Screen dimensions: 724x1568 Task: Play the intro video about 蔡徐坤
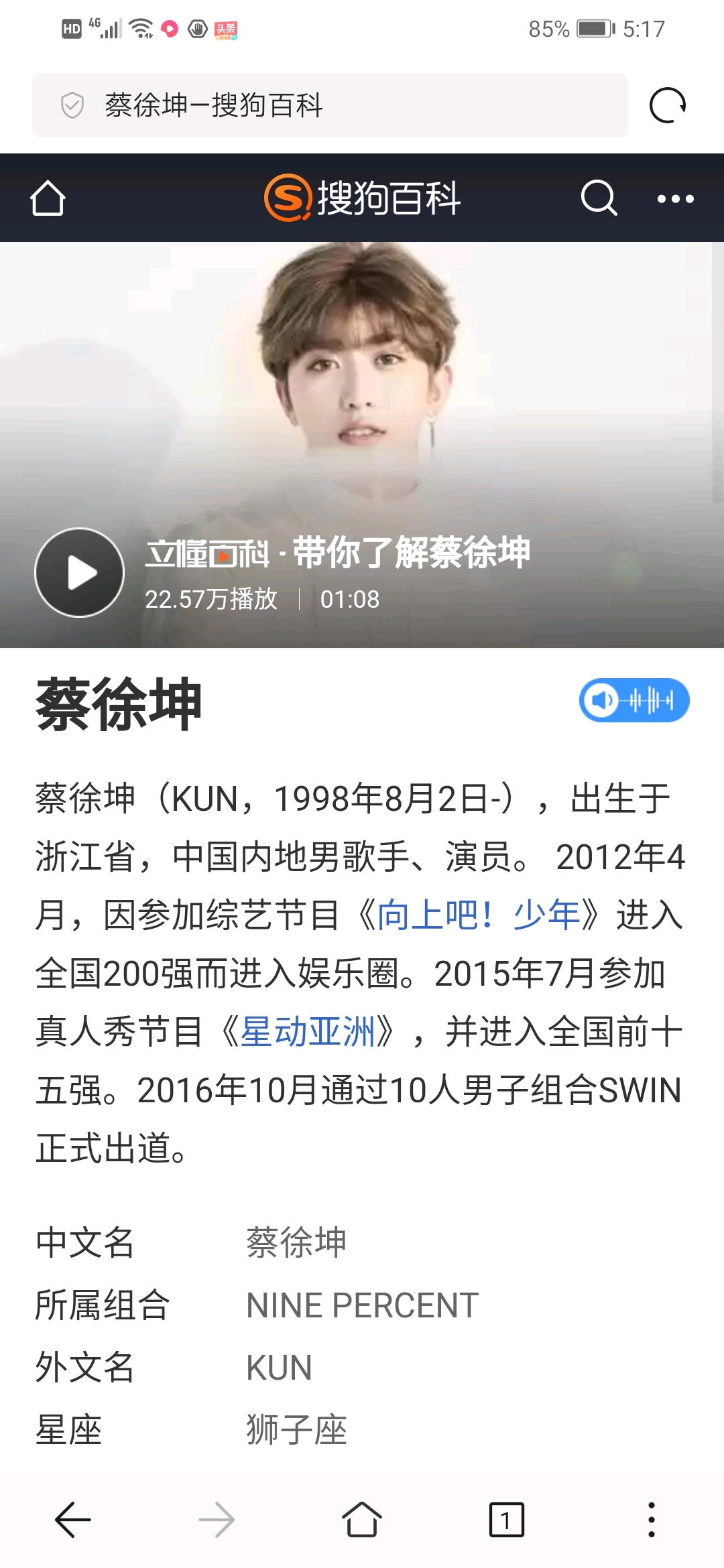coord(80,573)
